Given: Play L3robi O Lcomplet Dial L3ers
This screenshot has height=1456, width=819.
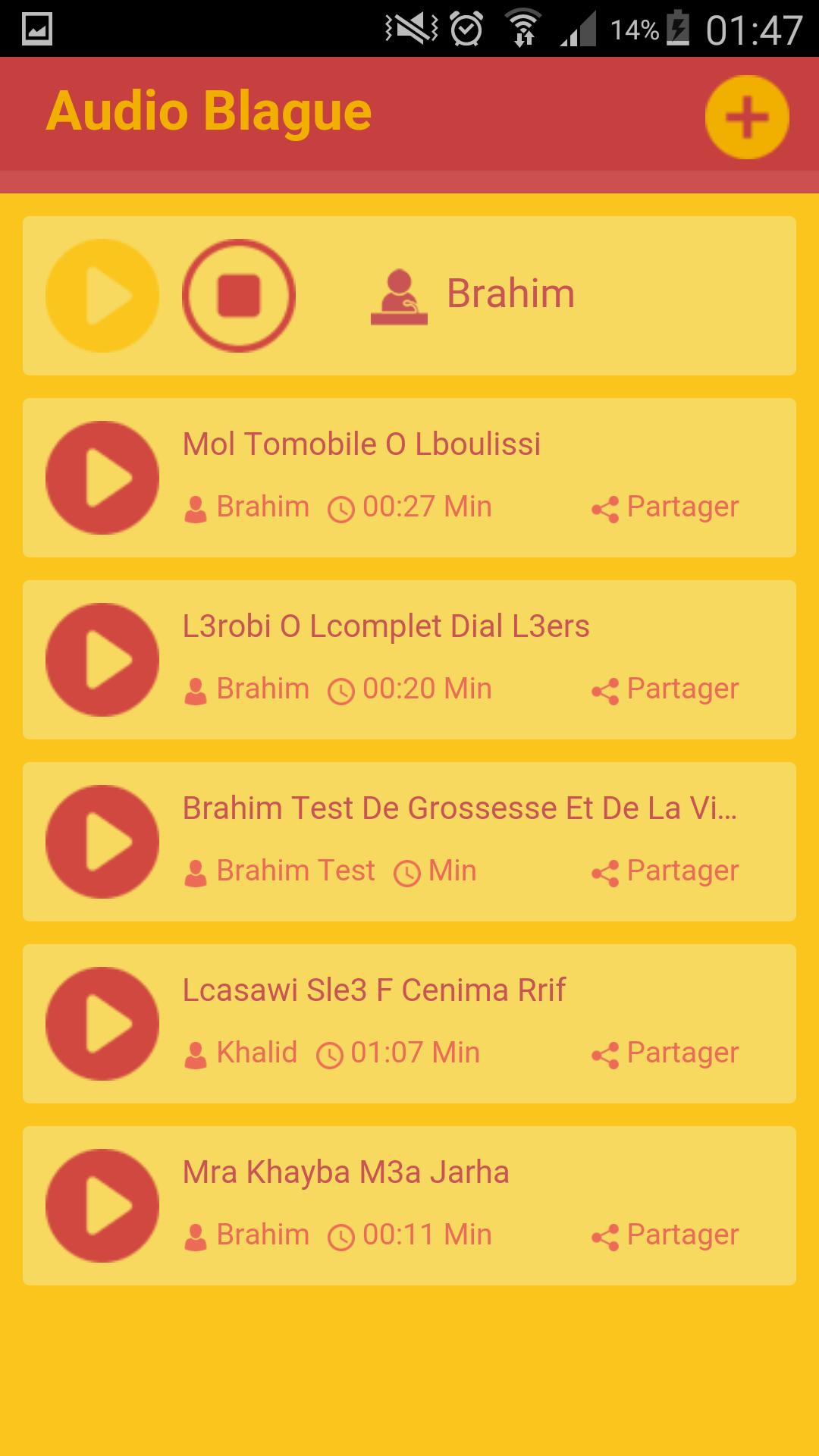Looking at the screenshot, I should click(x=102, y=660).
